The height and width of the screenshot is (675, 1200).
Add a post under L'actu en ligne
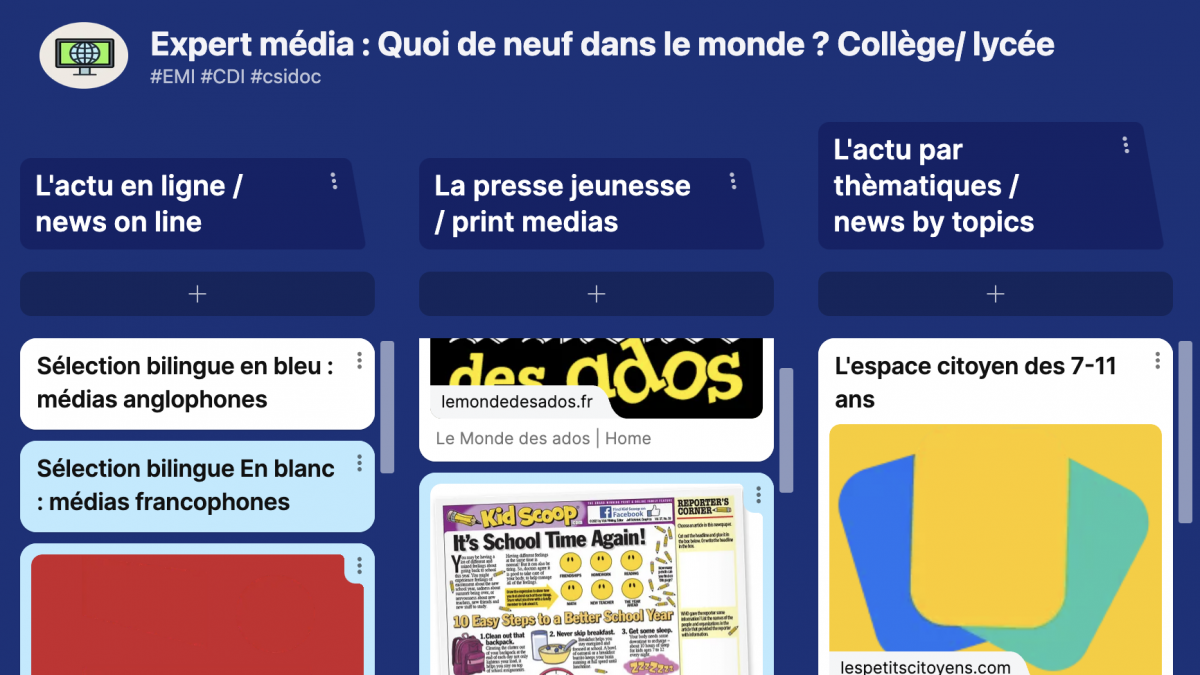[197, 294]
